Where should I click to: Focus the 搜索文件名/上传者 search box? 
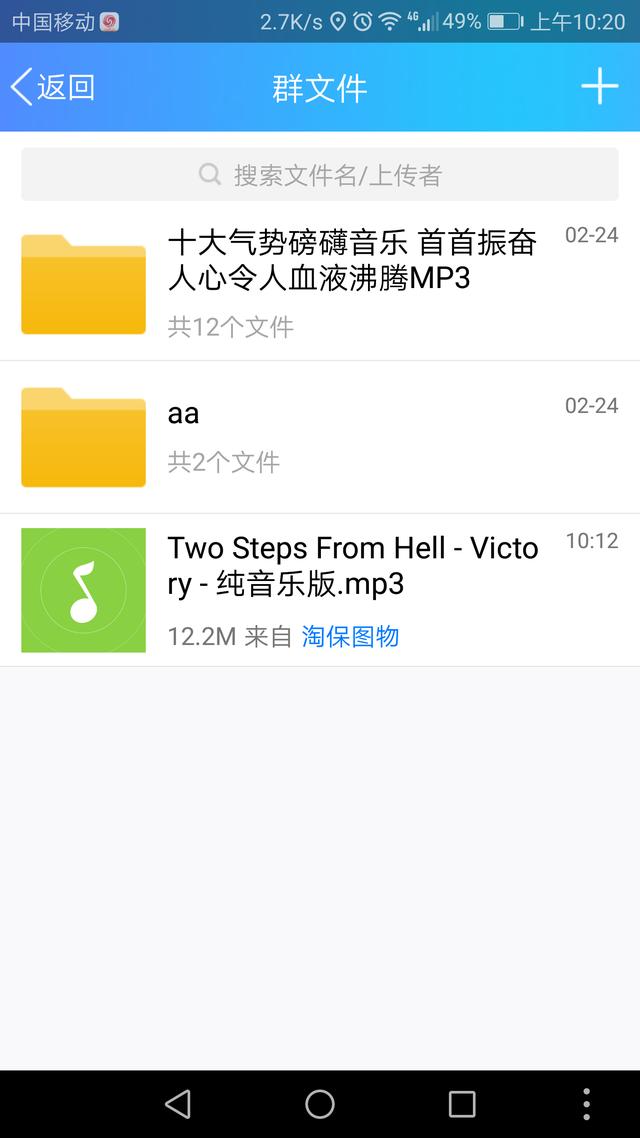[320, 174]
